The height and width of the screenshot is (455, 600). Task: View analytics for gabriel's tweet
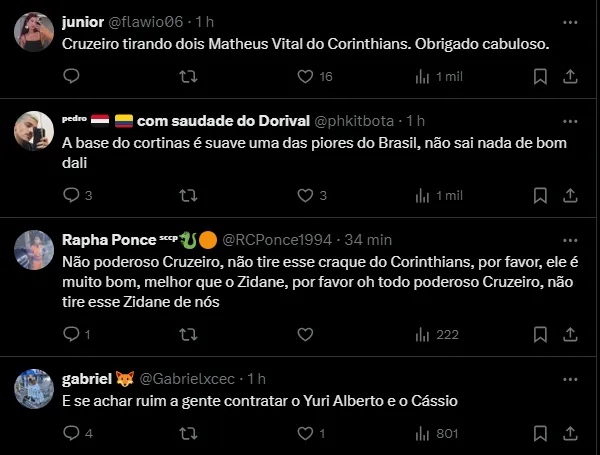(x=423, y=433)
